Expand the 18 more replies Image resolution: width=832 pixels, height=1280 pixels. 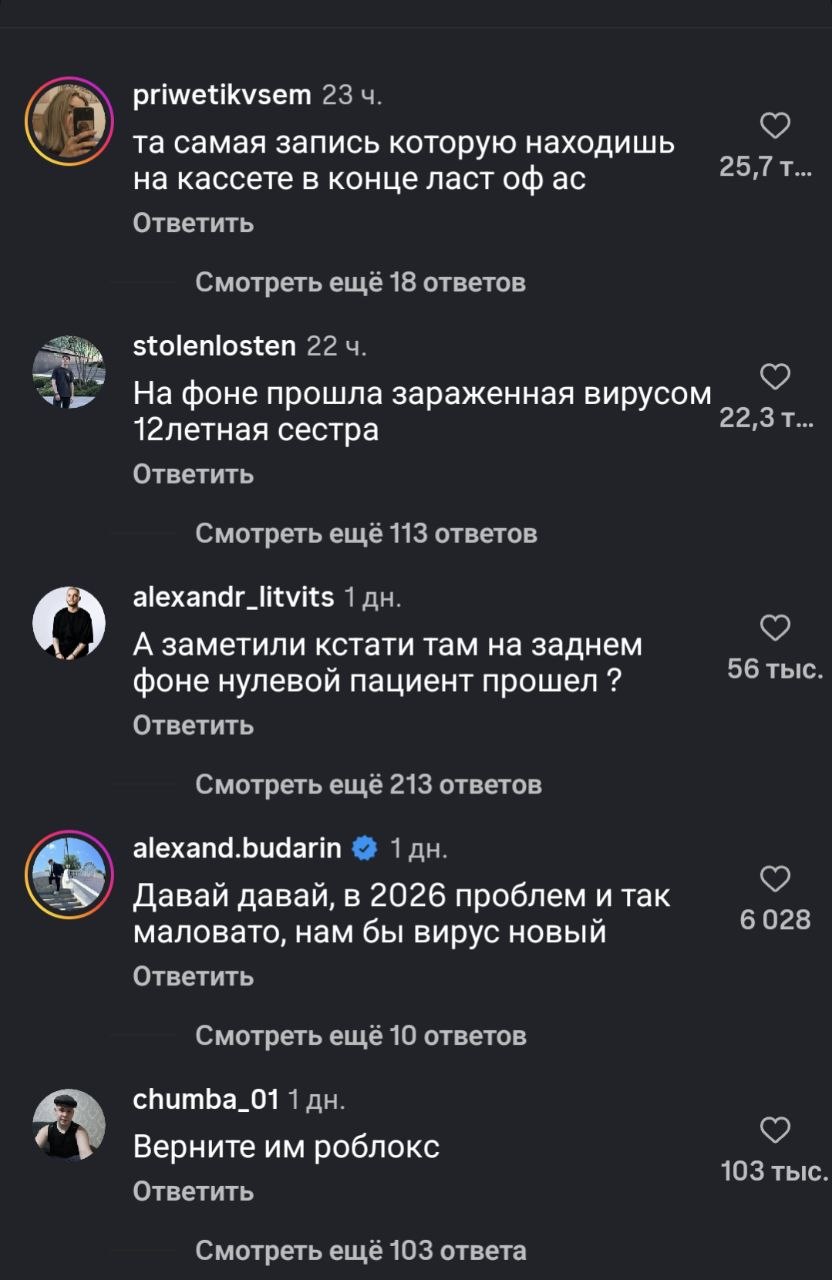(x=360, y=283)
